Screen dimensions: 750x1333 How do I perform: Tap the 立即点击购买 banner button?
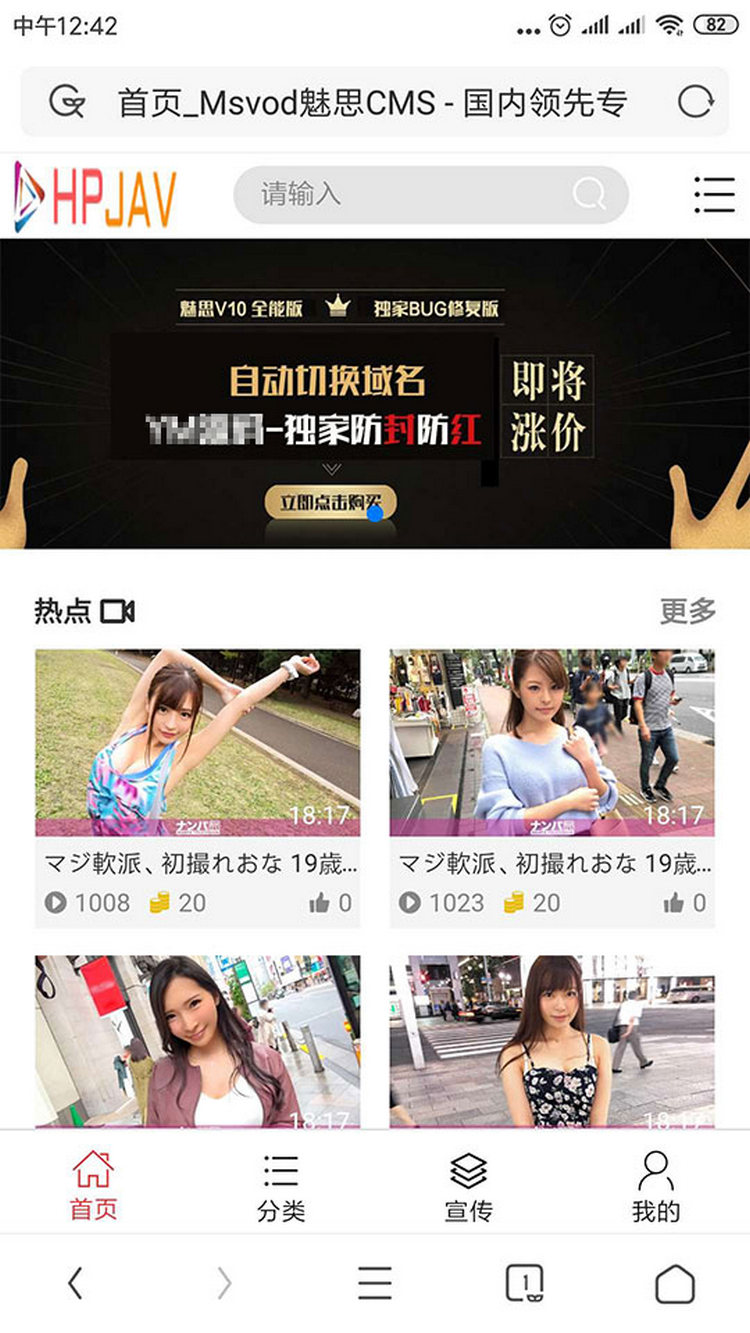[330, 503]
